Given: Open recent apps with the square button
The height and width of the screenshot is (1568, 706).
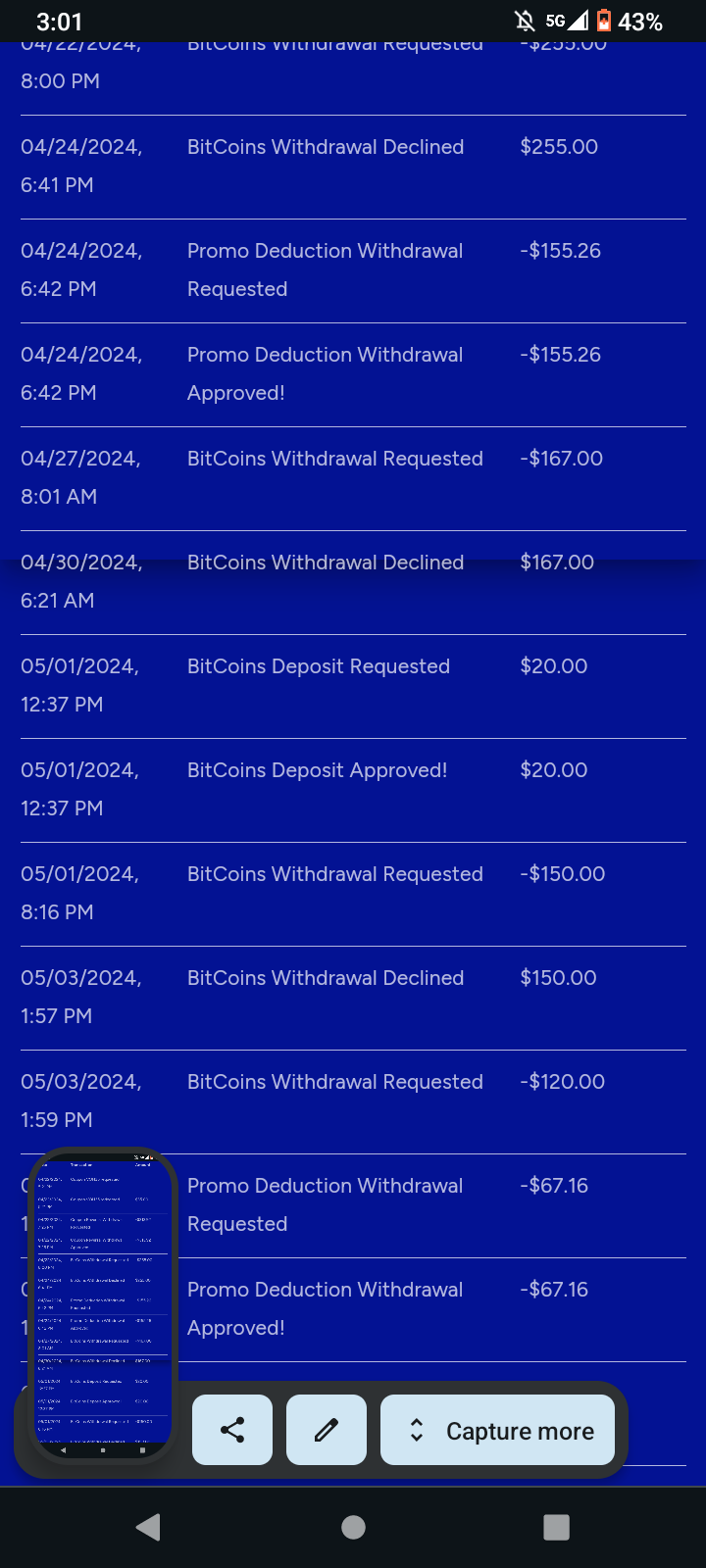Looking at the screenshot, I should tap(556, 1527).
